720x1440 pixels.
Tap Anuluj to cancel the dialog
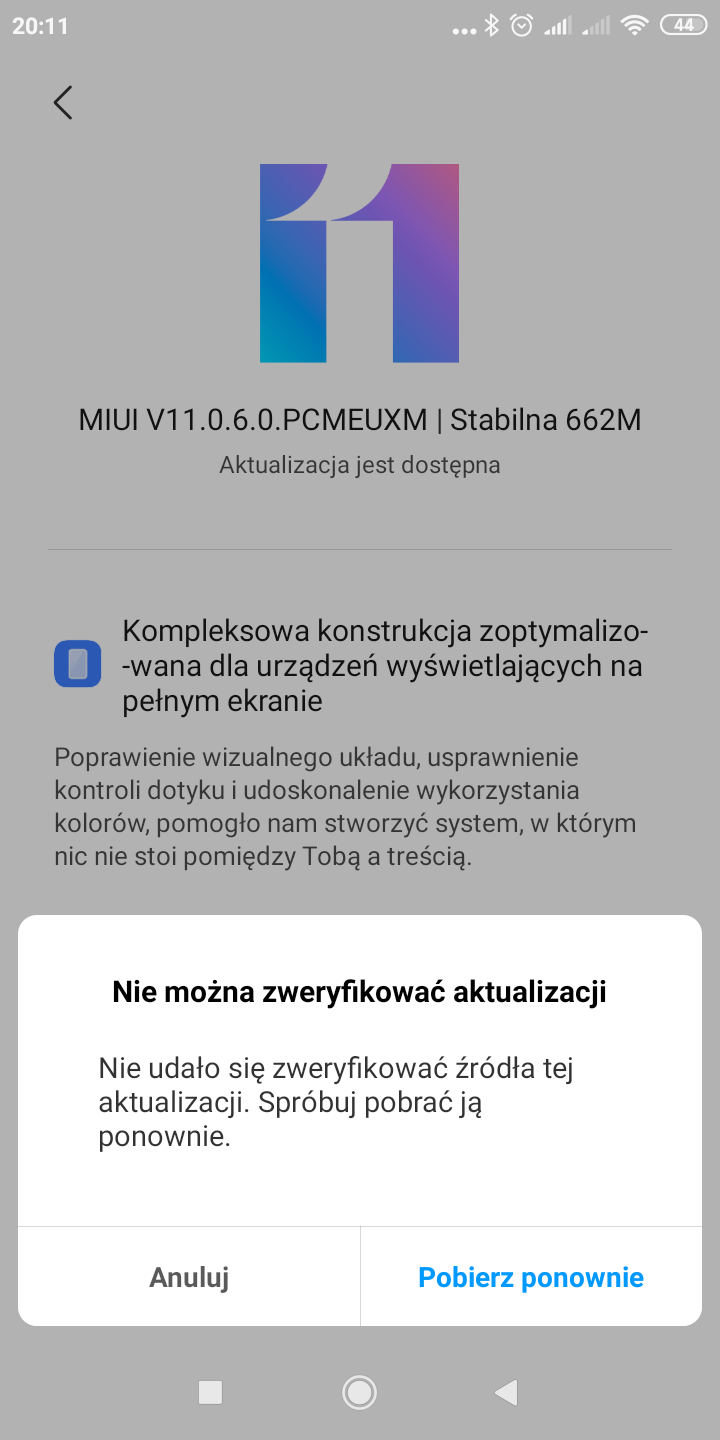point(189,1277)
